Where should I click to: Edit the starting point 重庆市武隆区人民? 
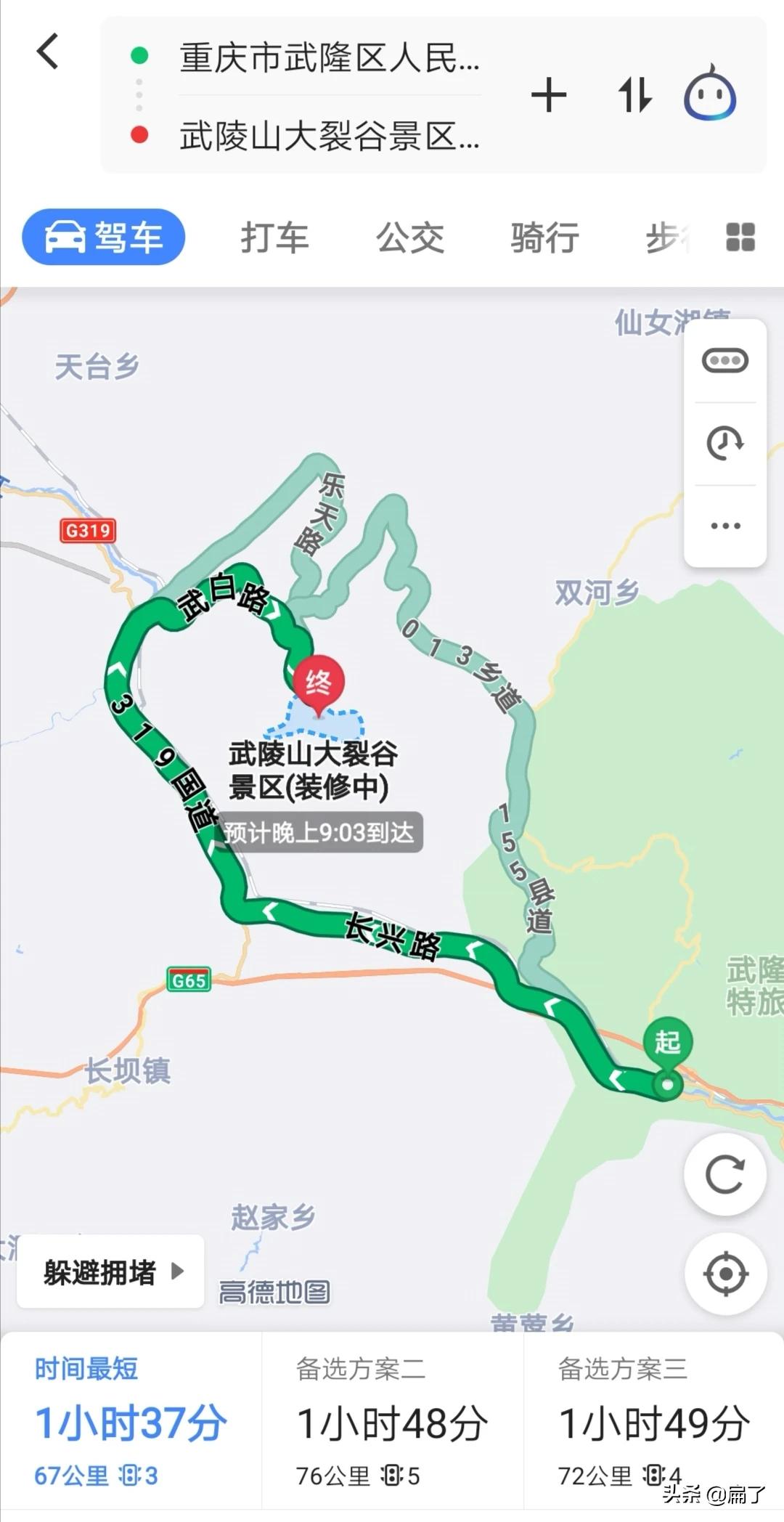click(329, 57)
